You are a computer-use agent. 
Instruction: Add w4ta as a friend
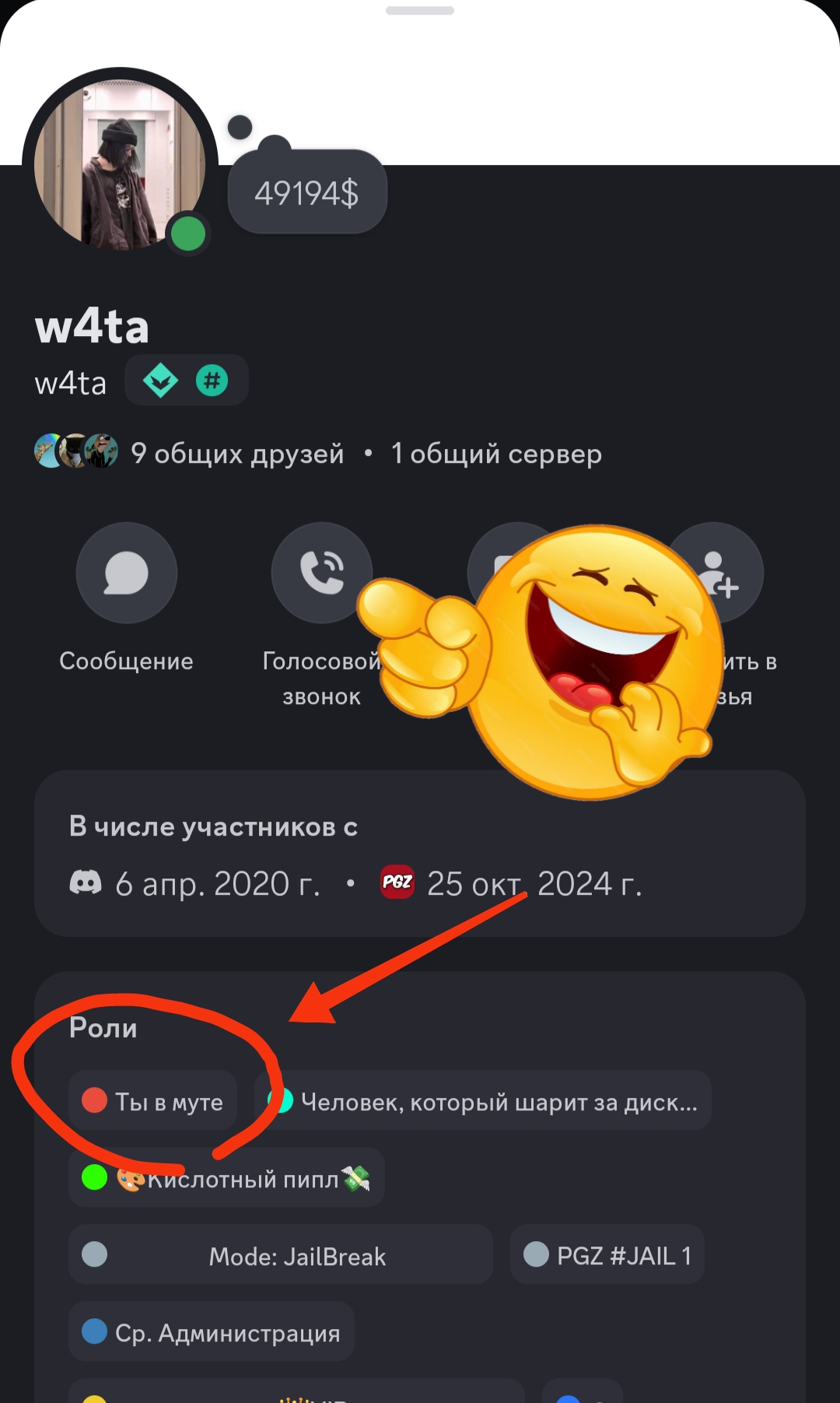(717, 573)
